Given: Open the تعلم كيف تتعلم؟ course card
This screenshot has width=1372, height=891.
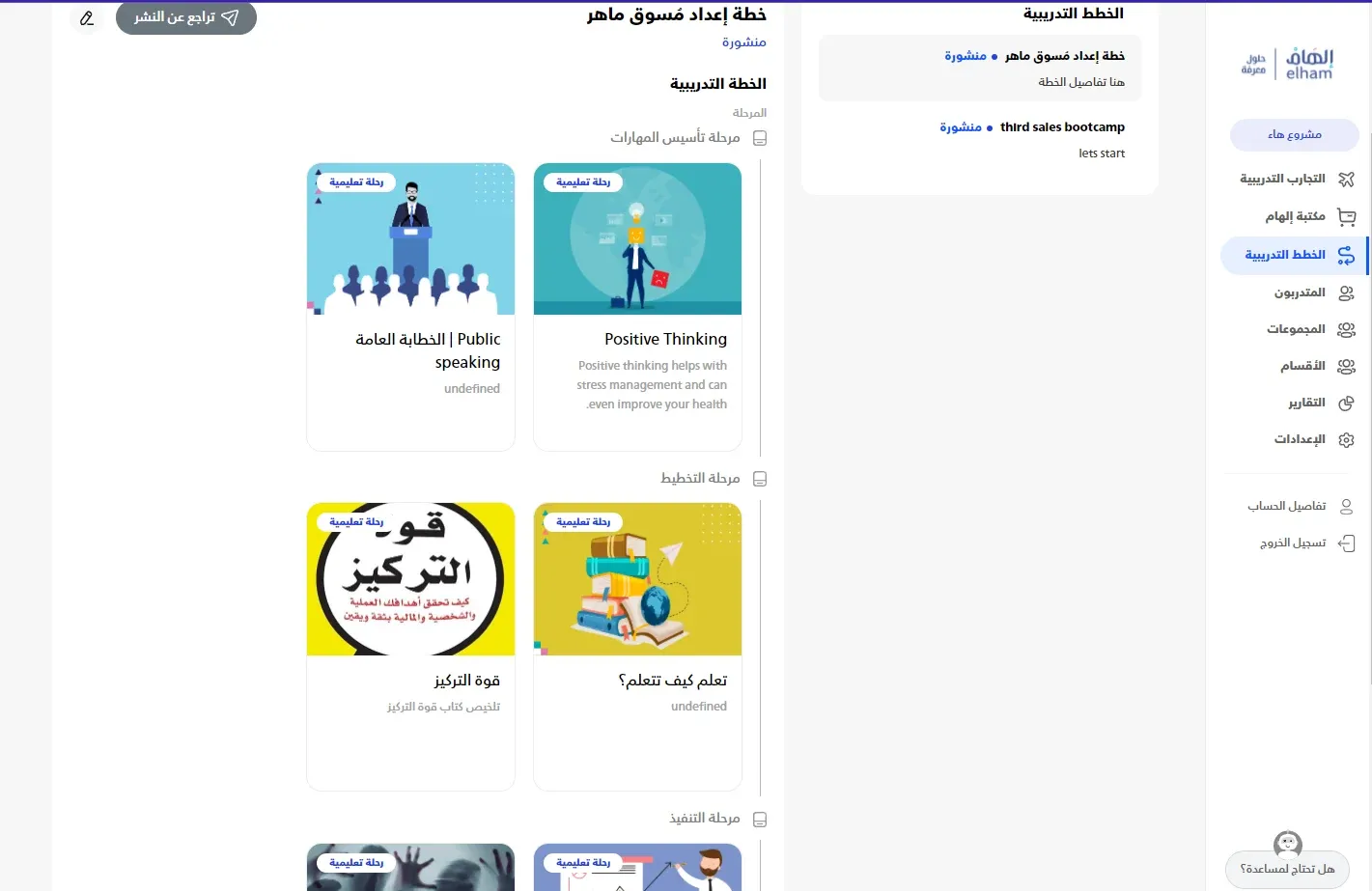Looking at the screenshot, I should [x=637, y=646].
